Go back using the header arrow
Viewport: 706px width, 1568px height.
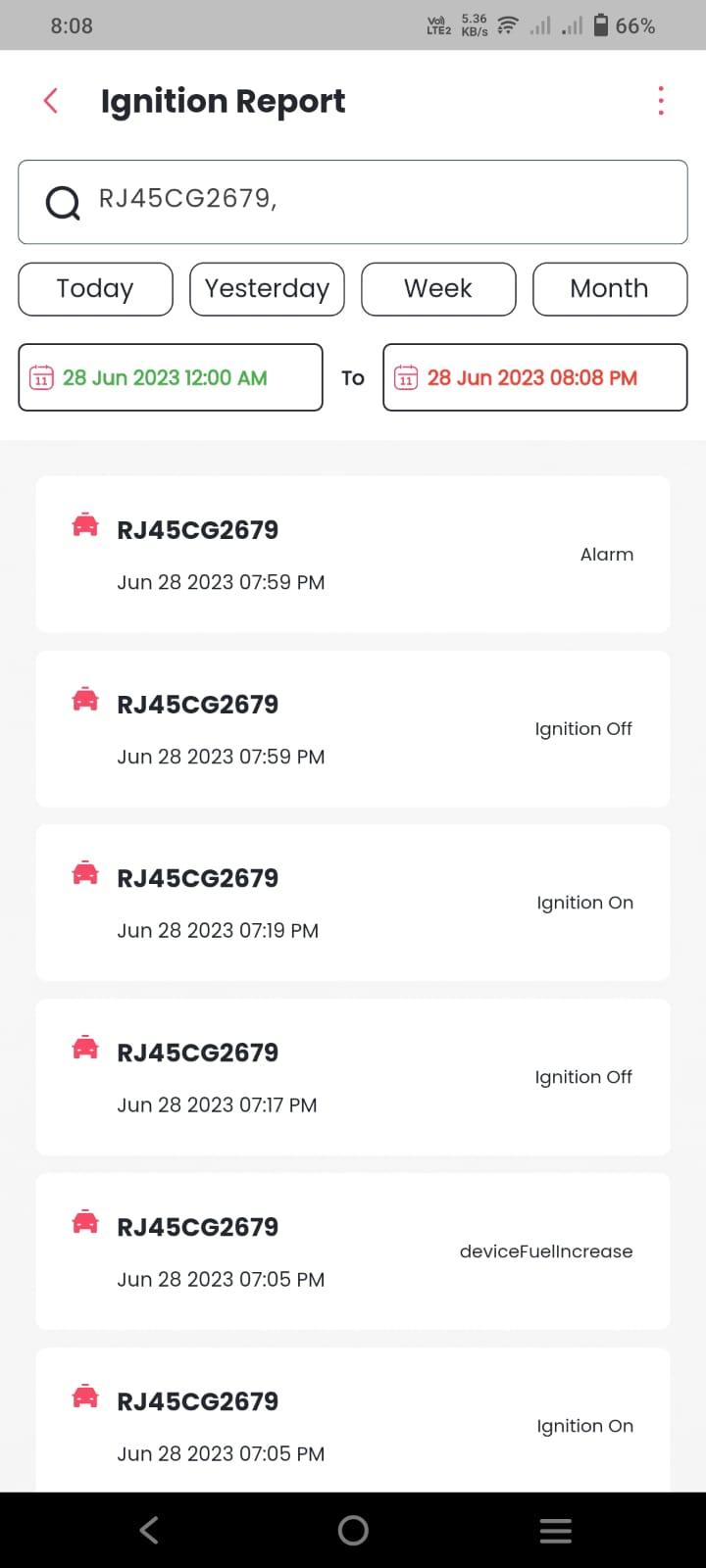tap(51, 100)
